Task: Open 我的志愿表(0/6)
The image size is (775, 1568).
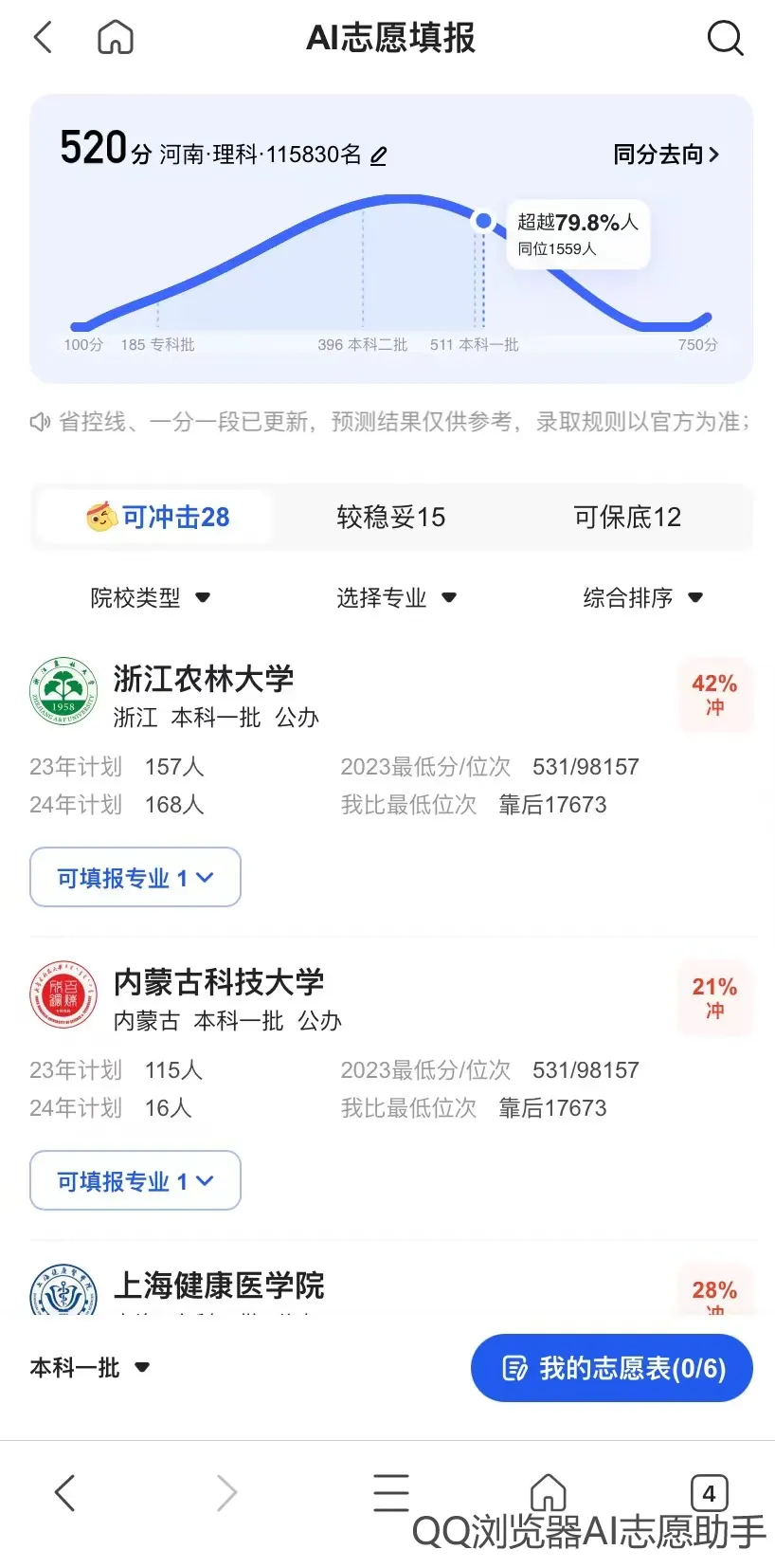Action: (x=612, y=1368)
